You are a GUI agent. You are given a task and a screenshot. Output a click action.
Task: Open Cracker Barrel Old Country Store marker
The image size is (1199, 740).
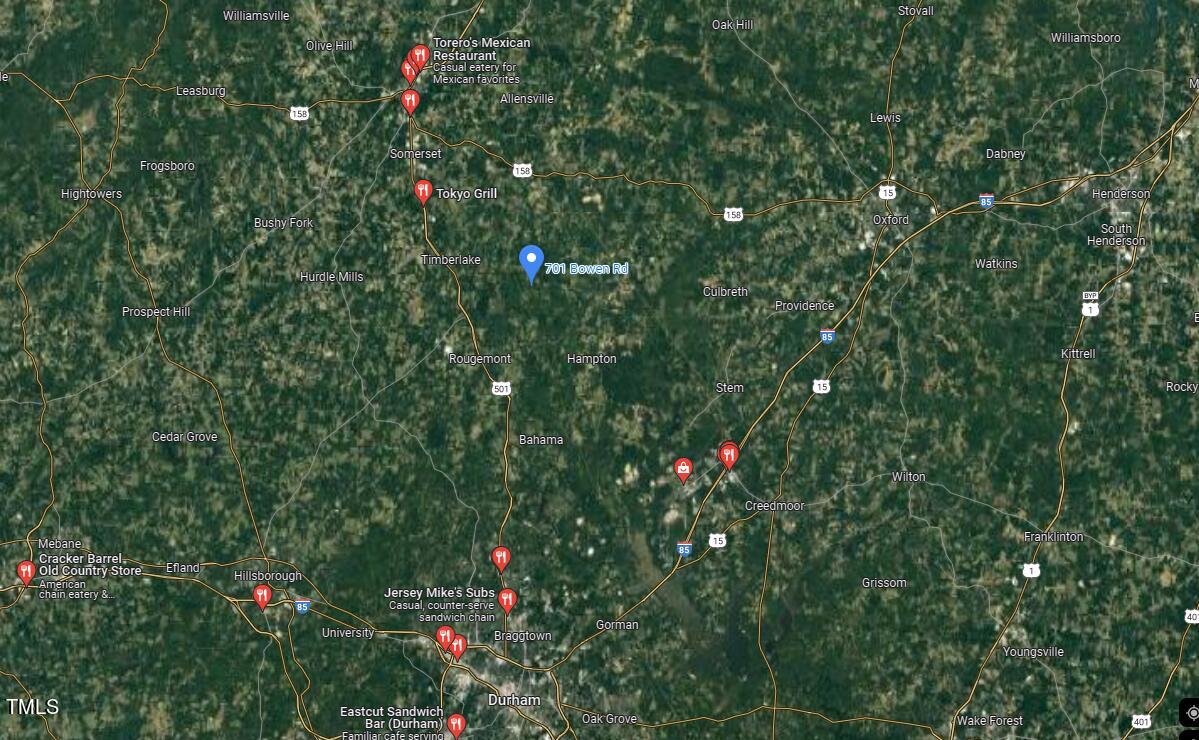(x=26, y=572)
